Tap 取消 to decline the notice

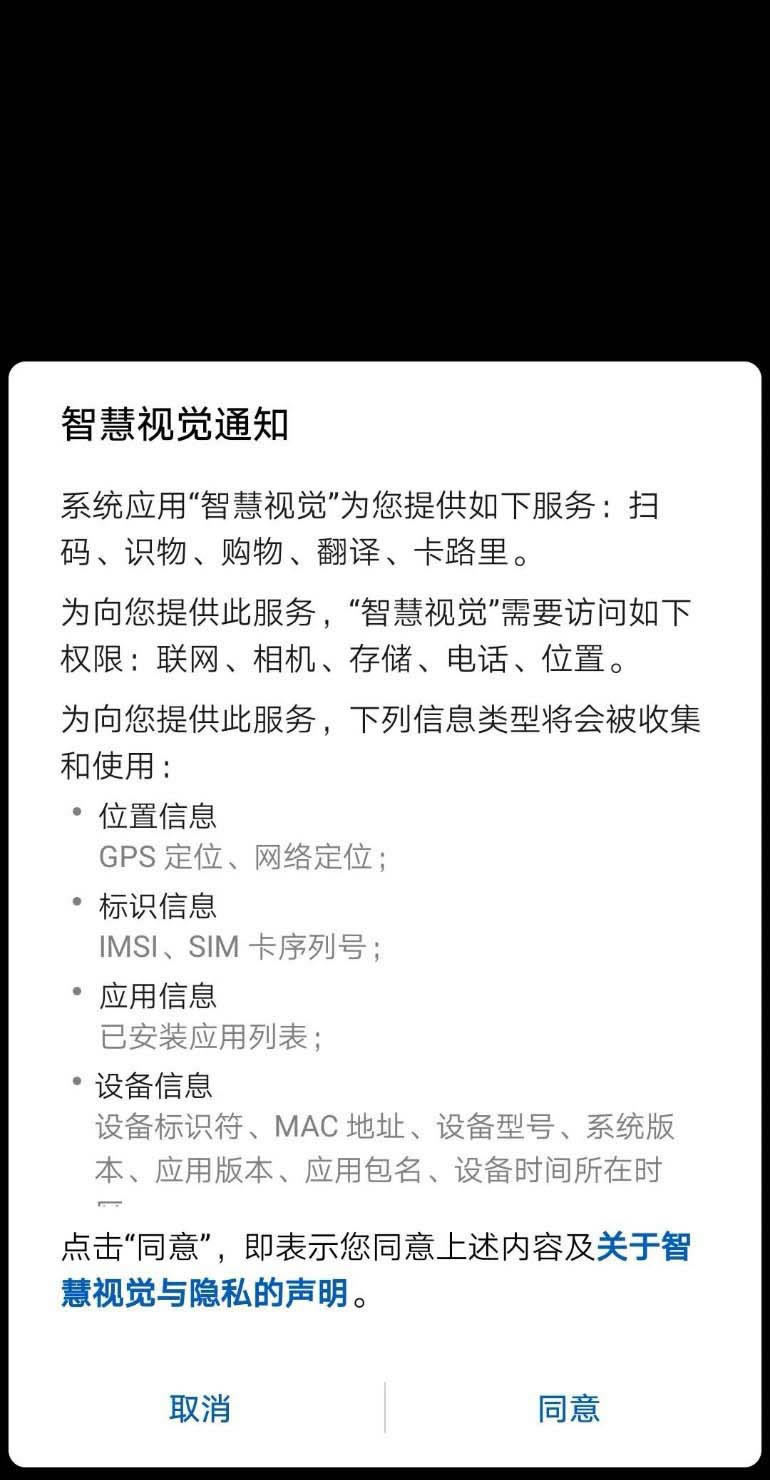click(x=200, y=1408)
